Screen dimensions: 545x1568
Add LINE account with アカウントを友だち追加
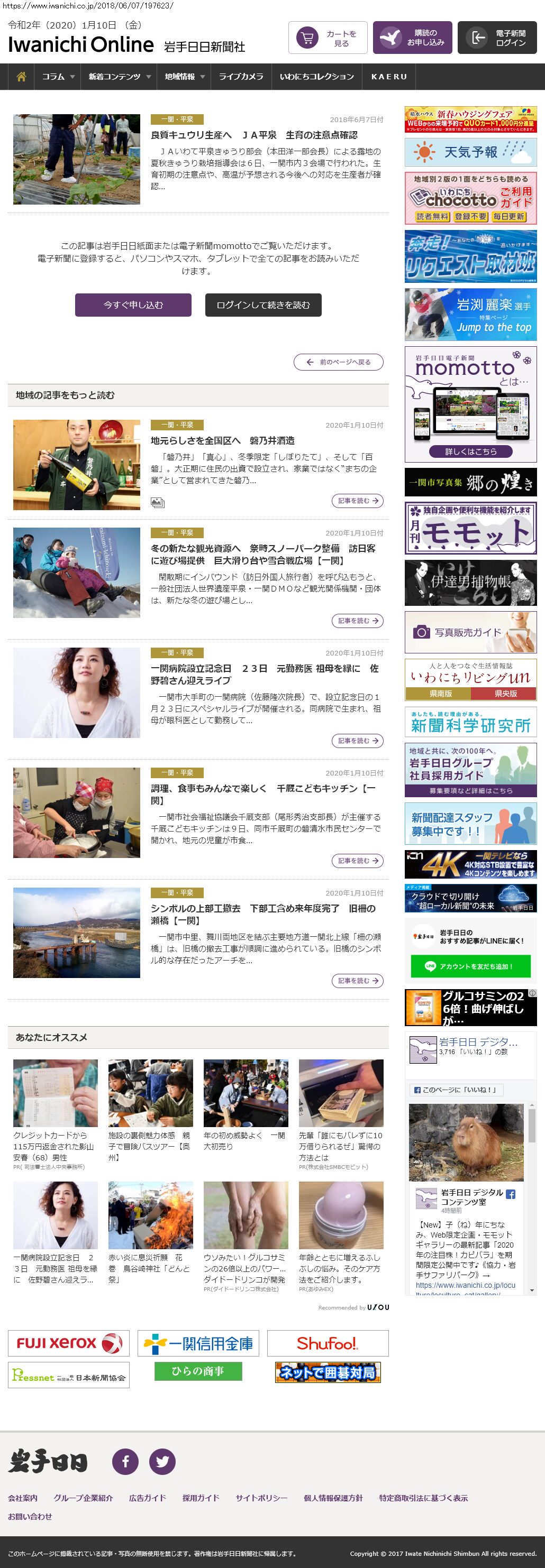pyautogui.click(x=470, y=966)
